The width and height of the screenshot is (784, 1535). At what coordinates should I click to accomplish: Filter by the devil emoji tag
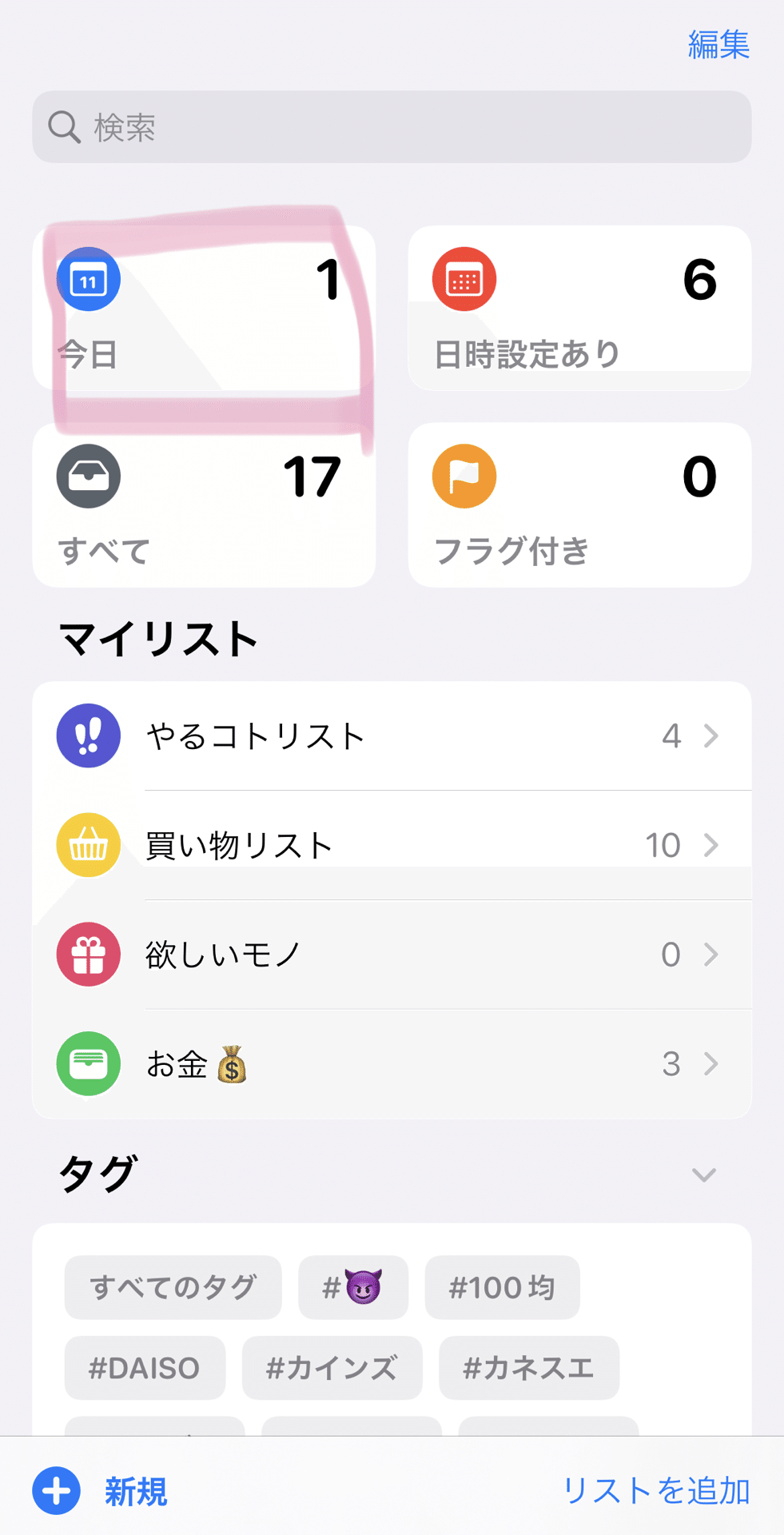tap(353, 1287)
